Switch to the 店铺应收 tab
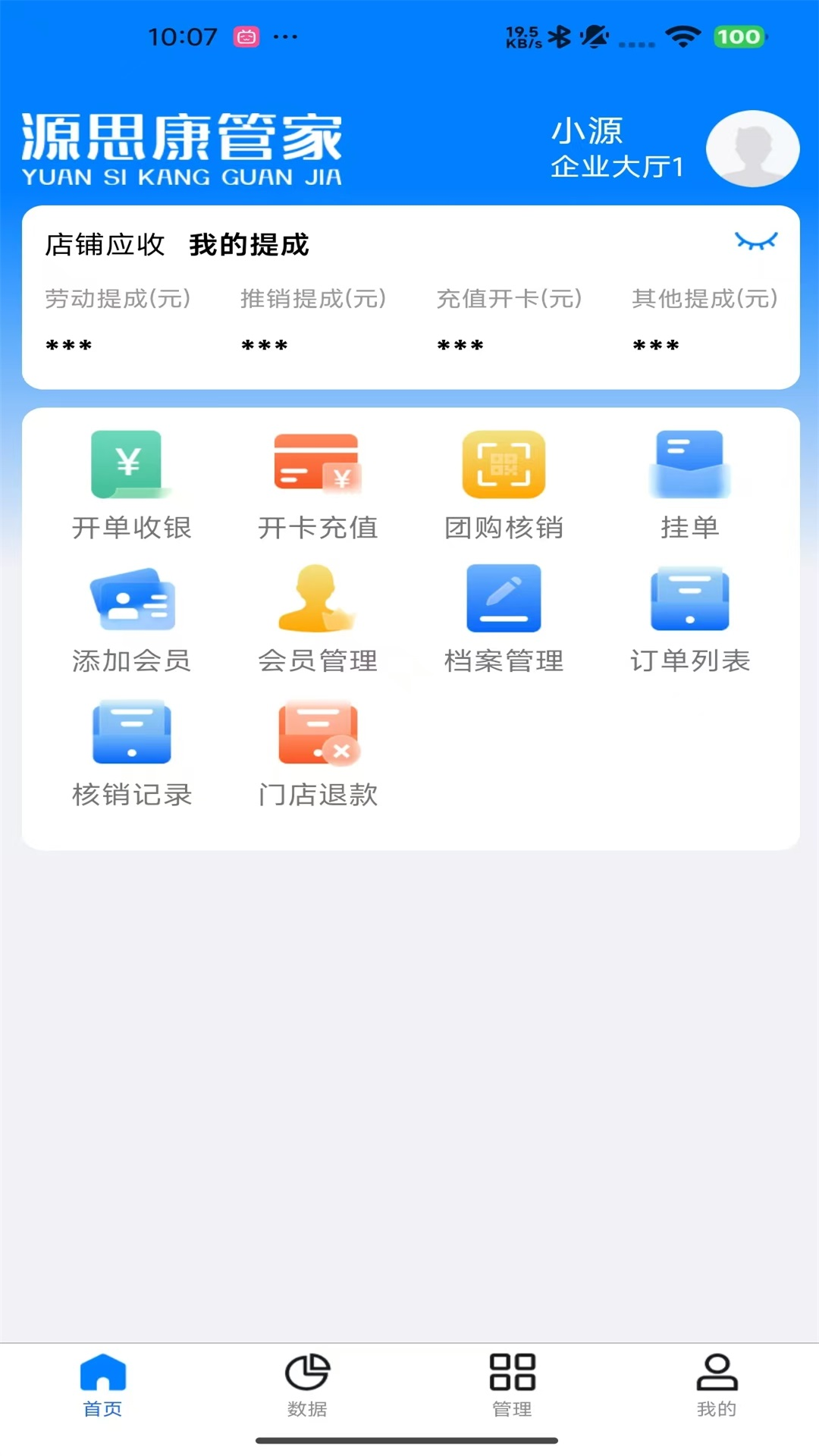The image size is (819, 1456). (x=105, y=245)
